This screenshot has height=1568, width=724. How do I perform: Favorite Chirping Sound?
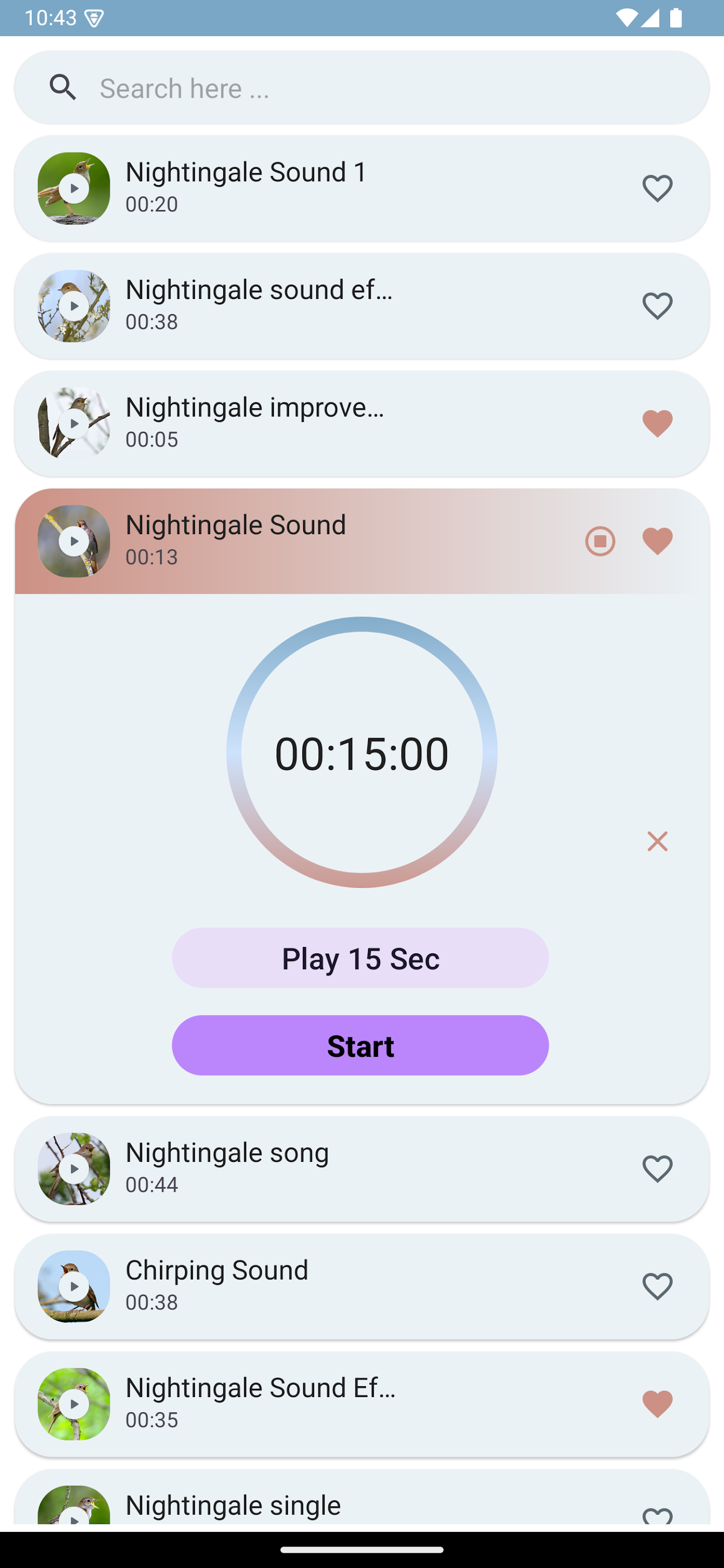(657, 1286)
